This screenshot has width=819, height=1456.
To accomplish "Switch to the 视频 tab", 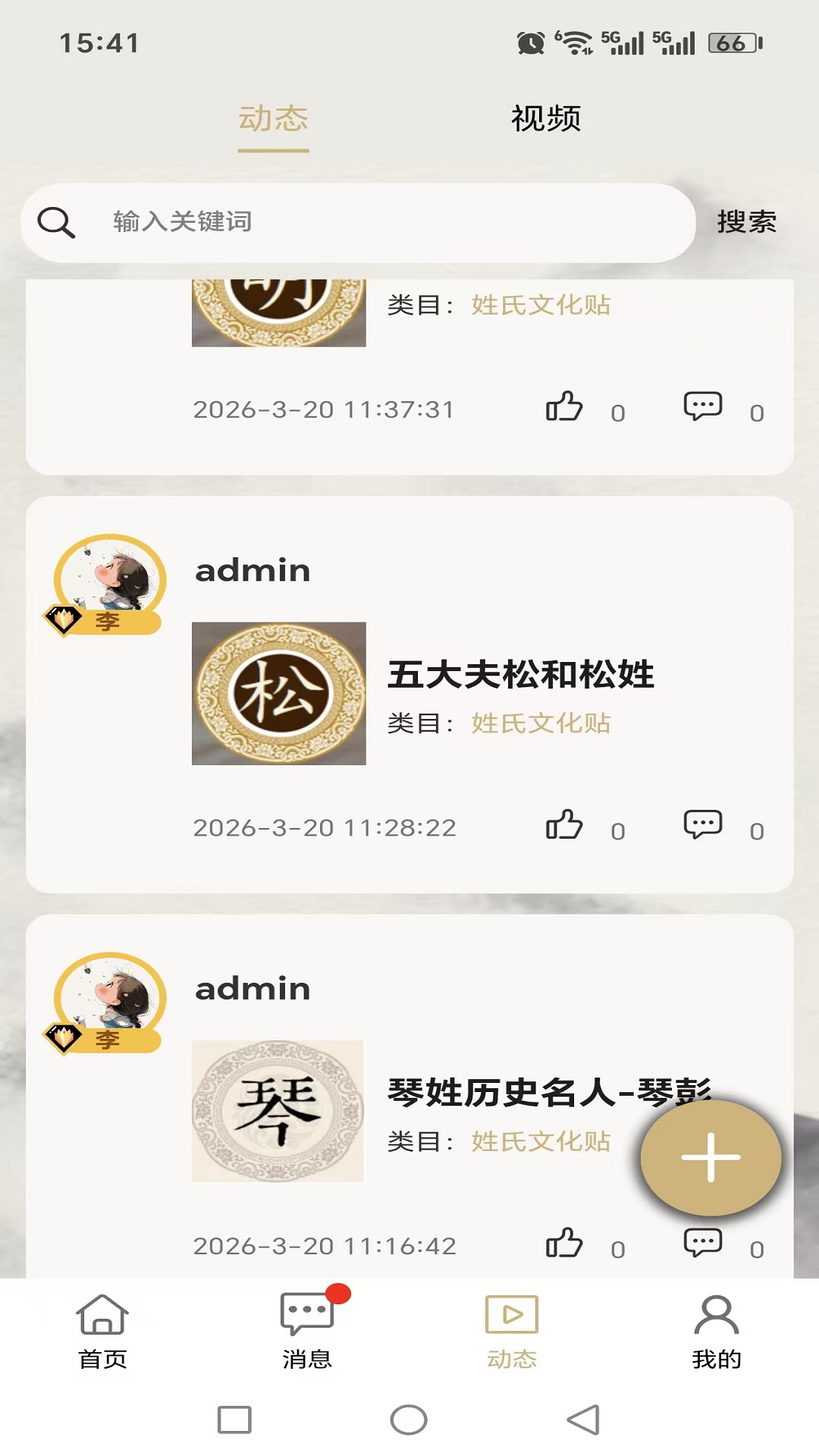I will (x=546, y=118).
